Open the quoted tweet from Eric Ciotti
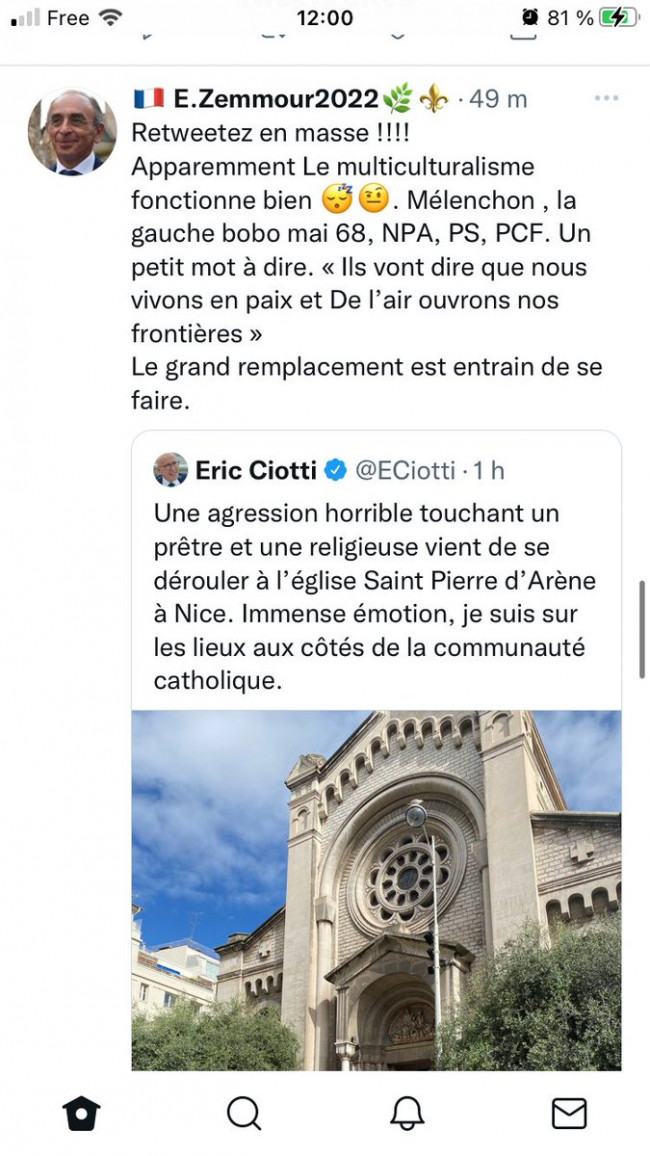 tap(376, 574)
